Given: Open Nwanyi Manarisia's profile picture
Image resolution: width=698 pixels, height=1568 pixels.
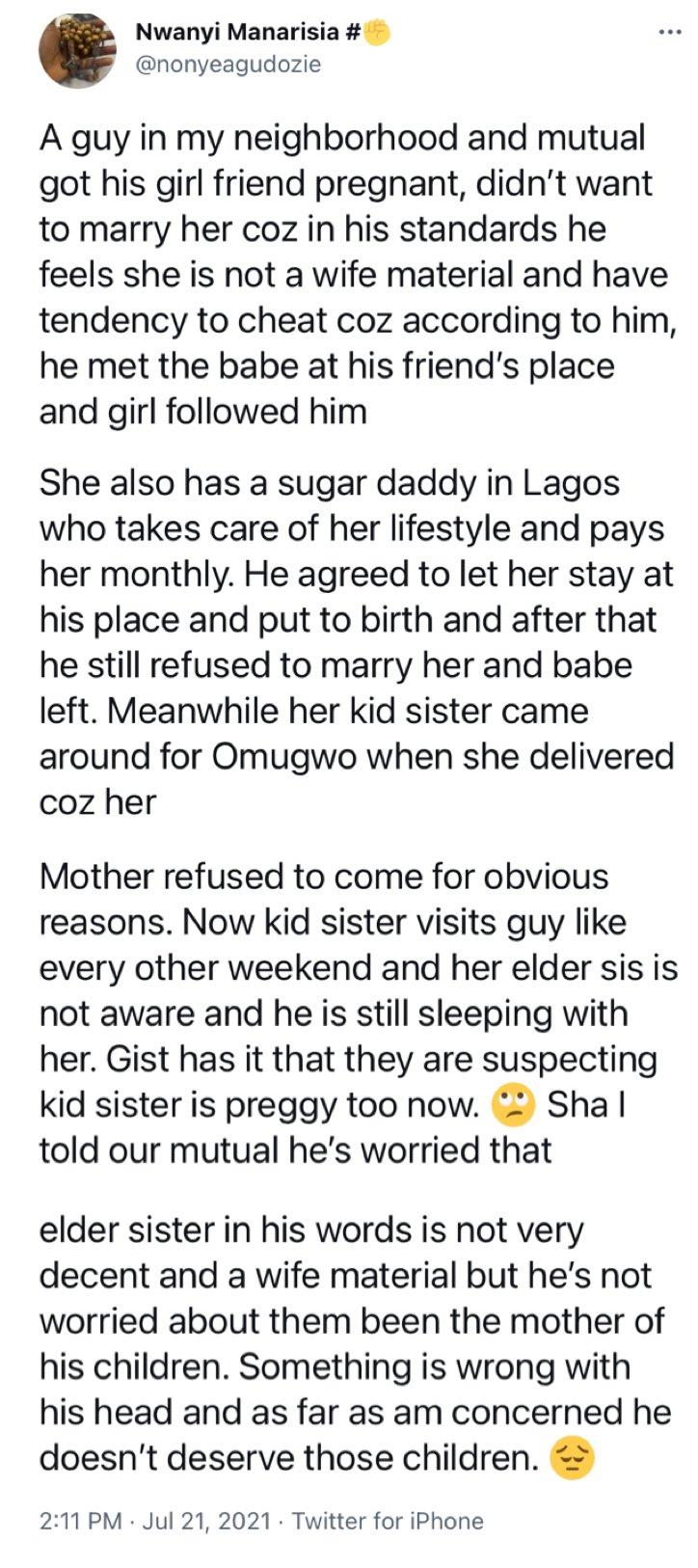Looking at the screenshot, I should (x=77, y=50).
